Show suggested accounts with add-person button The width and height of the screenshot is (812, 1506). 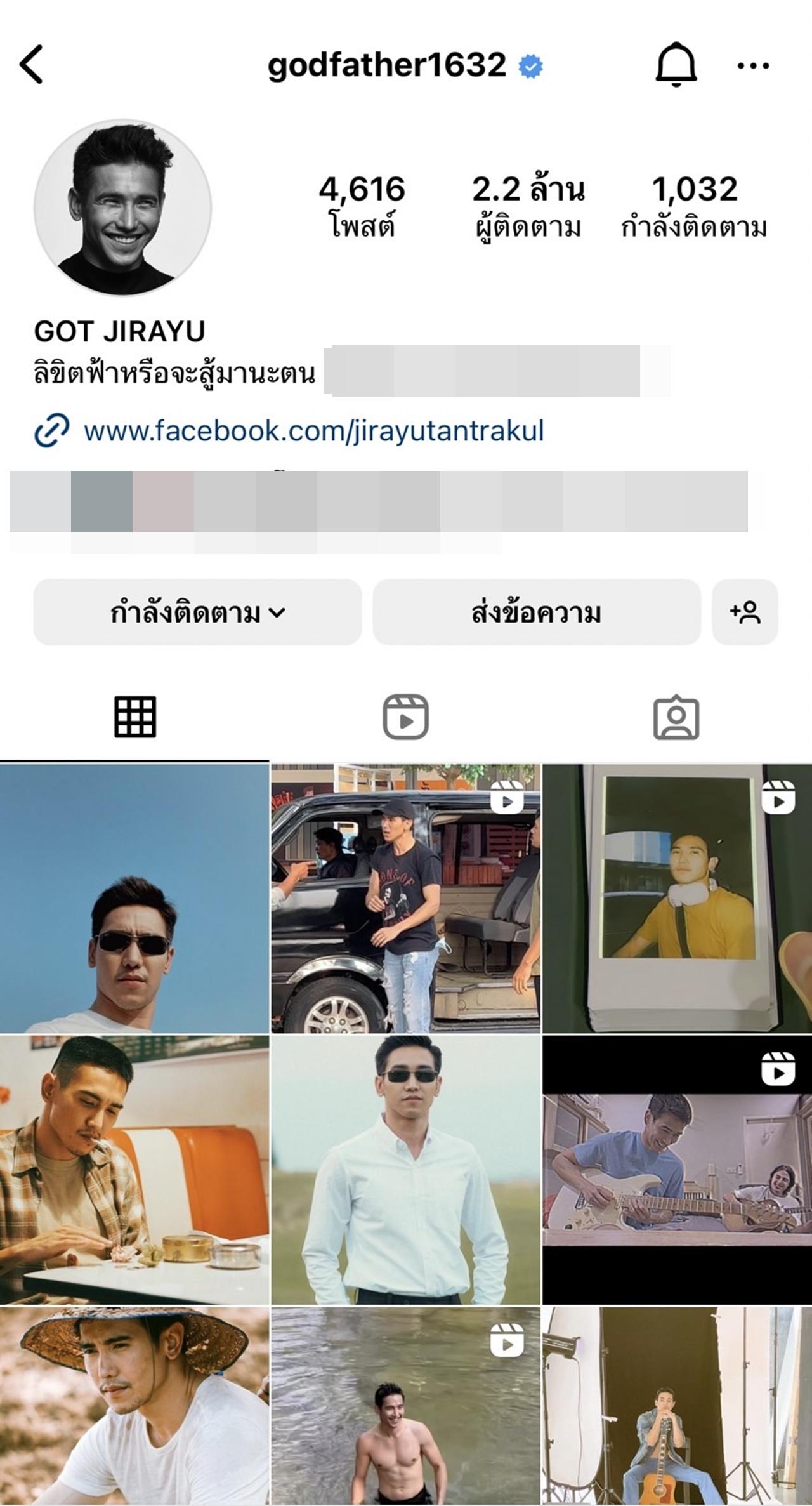pyautogui.click(x=745, y=612)
